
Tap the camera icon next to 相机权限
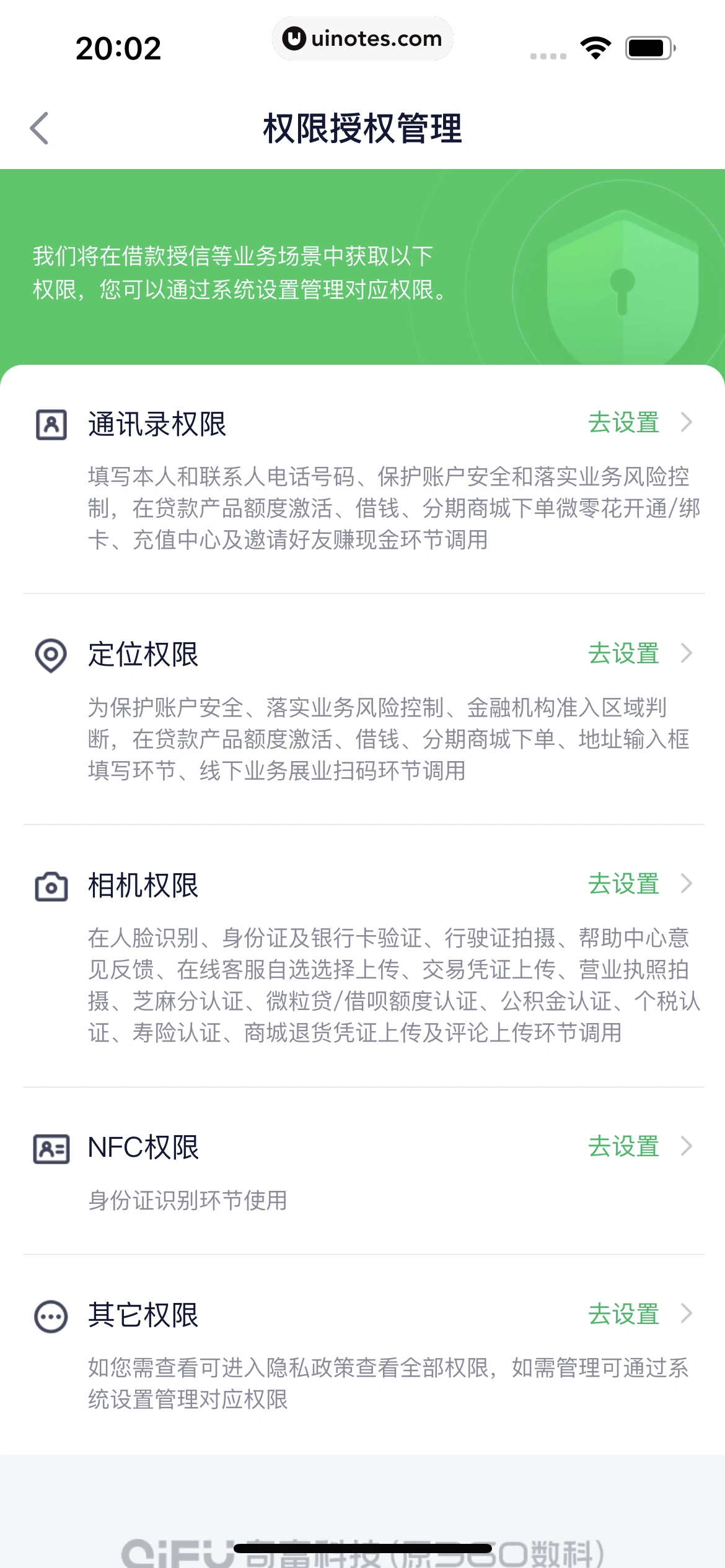(51, 886)
